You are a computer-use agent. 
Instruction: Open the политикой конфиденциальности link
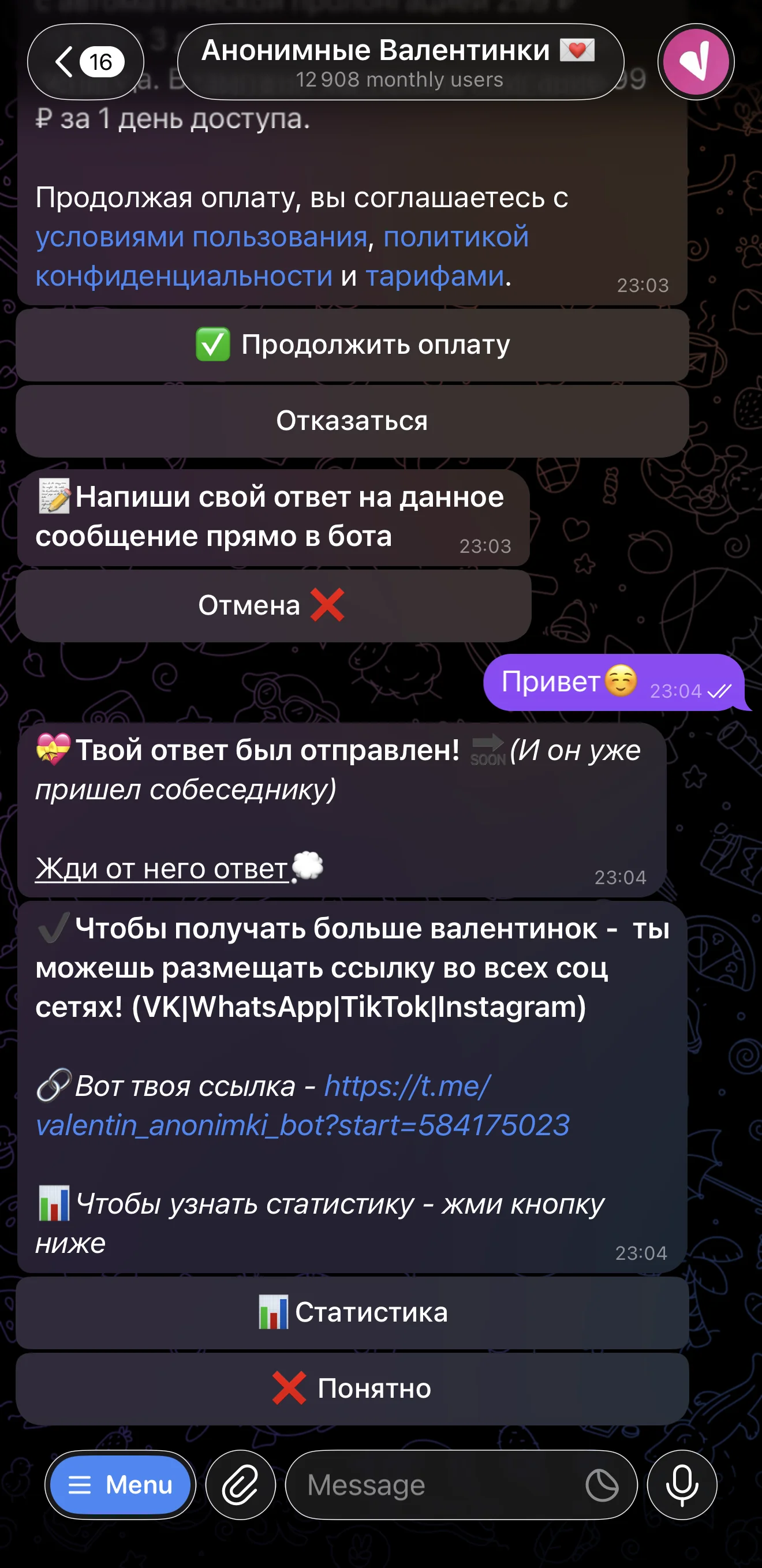(x=281, y=256)
